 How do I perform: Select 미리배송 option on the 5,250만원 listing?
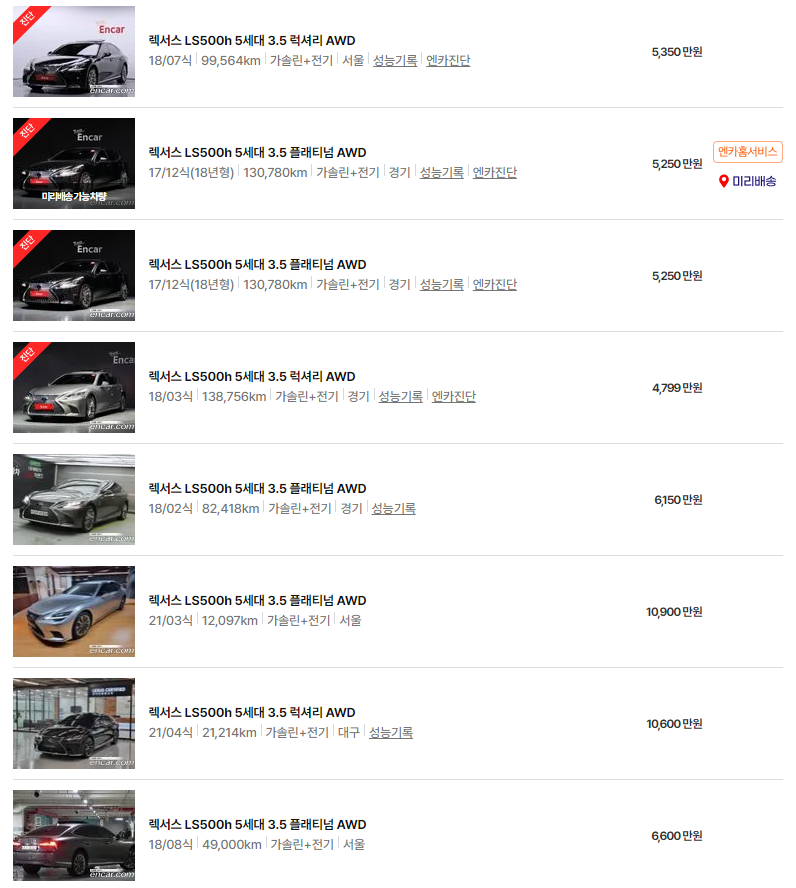(x=747, y=181)
